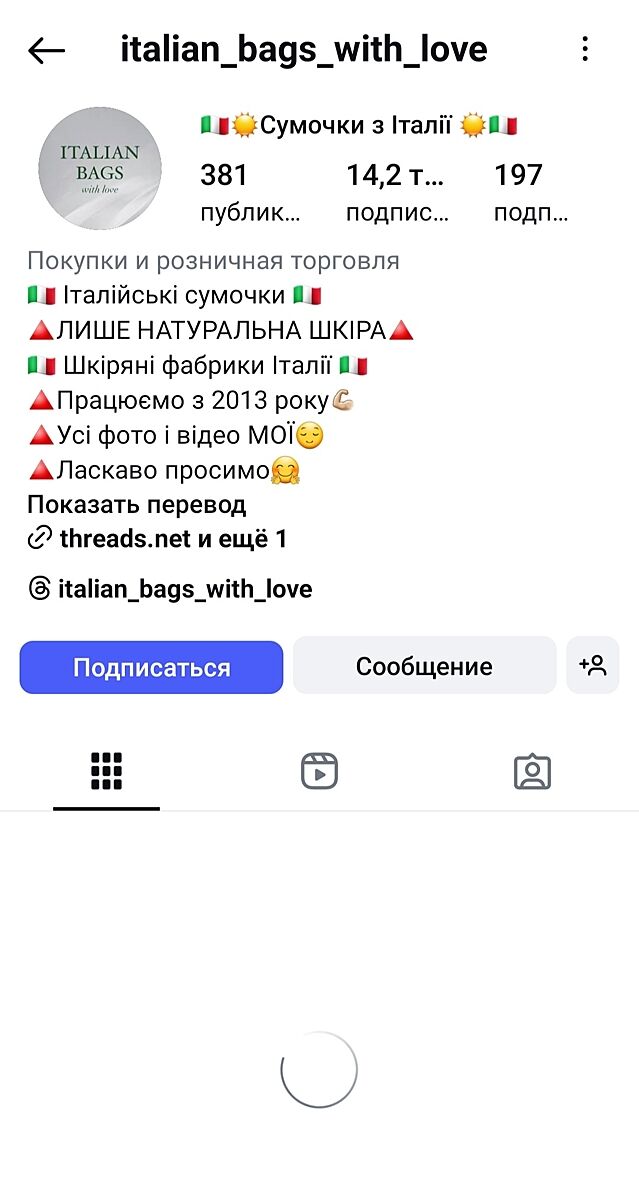This screenshot has height=1200, width=639.
Task: Go back using the arrow
Action: tap(46, 50)
